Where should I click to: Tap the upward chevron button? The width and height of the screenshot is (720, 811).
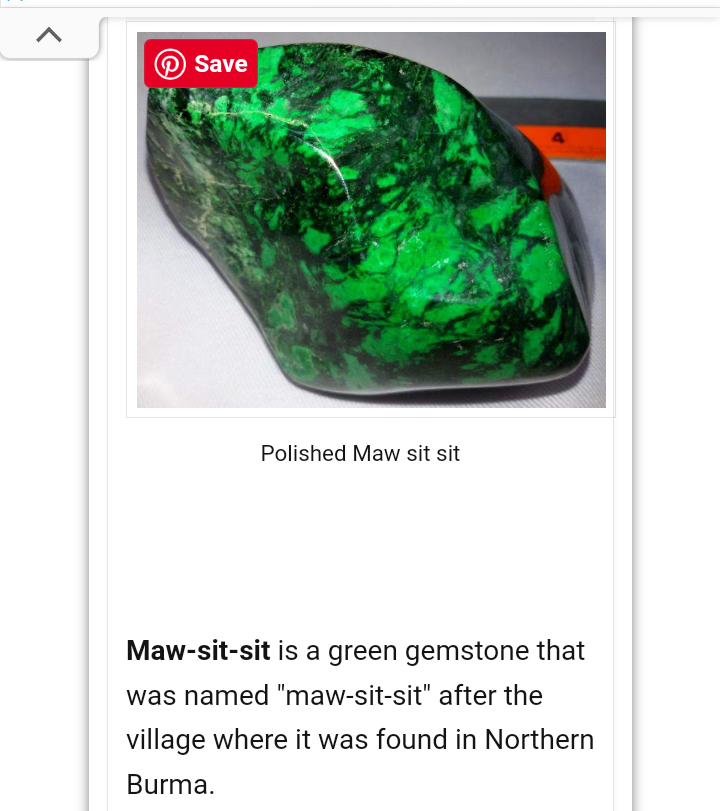coord(48,36)
